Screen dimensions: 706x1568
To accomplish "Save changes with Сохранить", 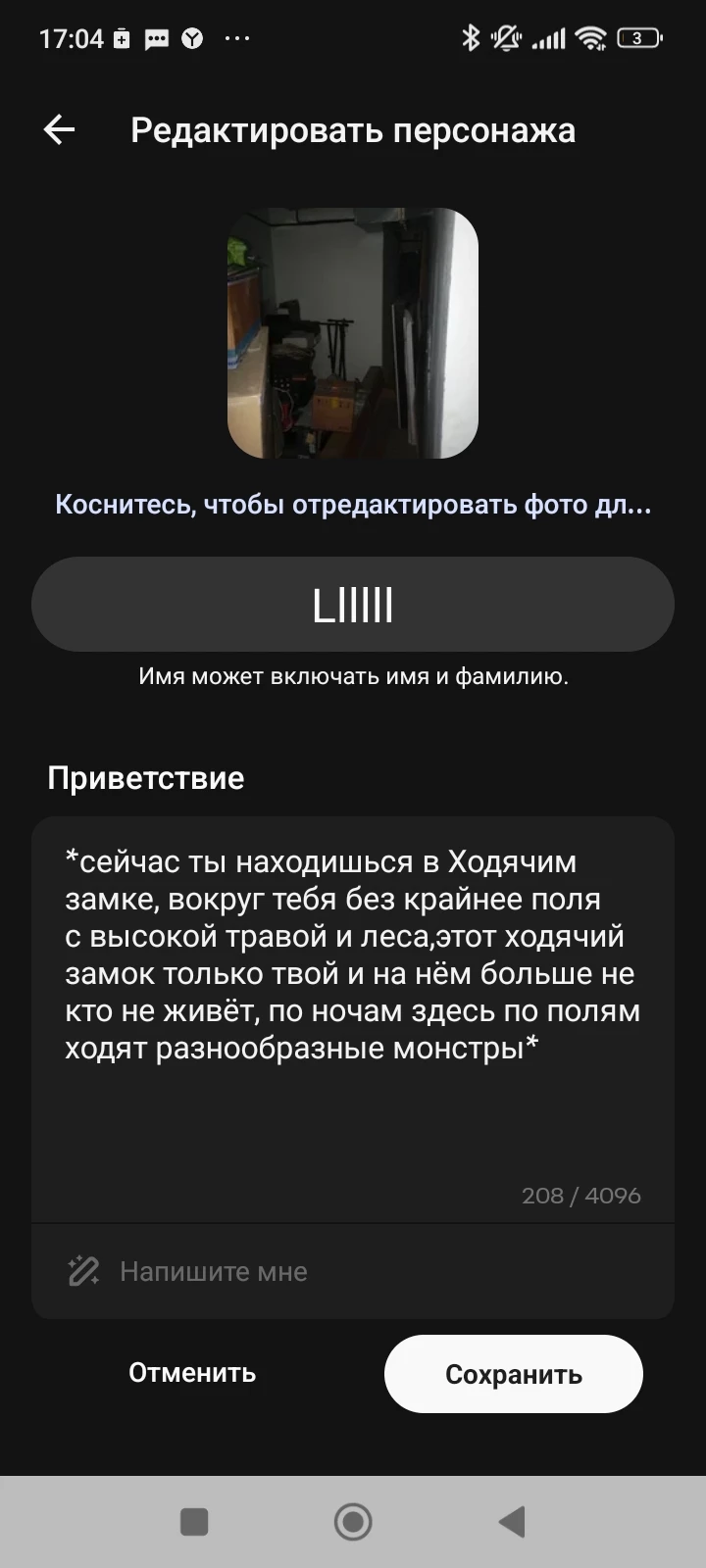I will tap(514, 1374).
